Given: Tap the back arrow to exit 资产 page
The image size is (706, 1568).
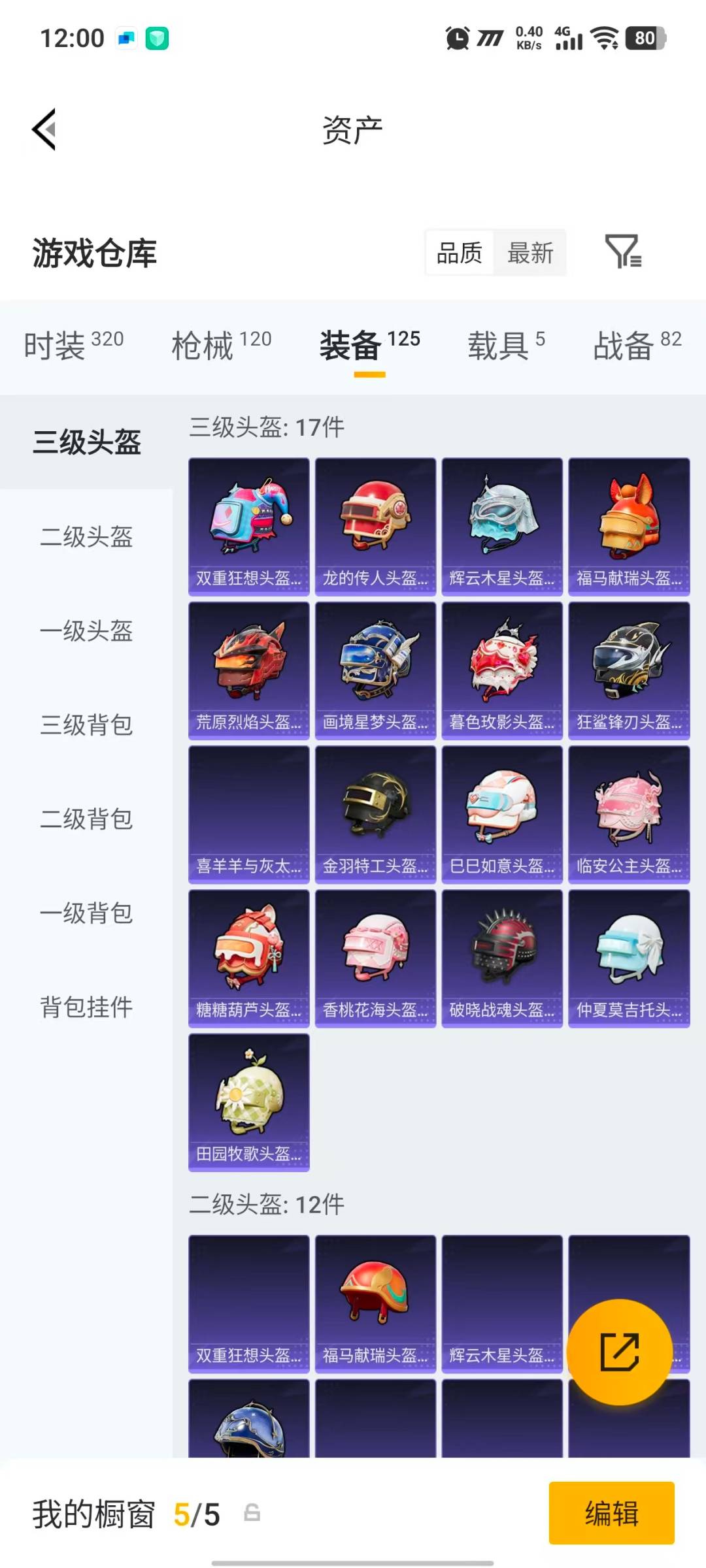Looking at the screenshot, I should [44, 129].
